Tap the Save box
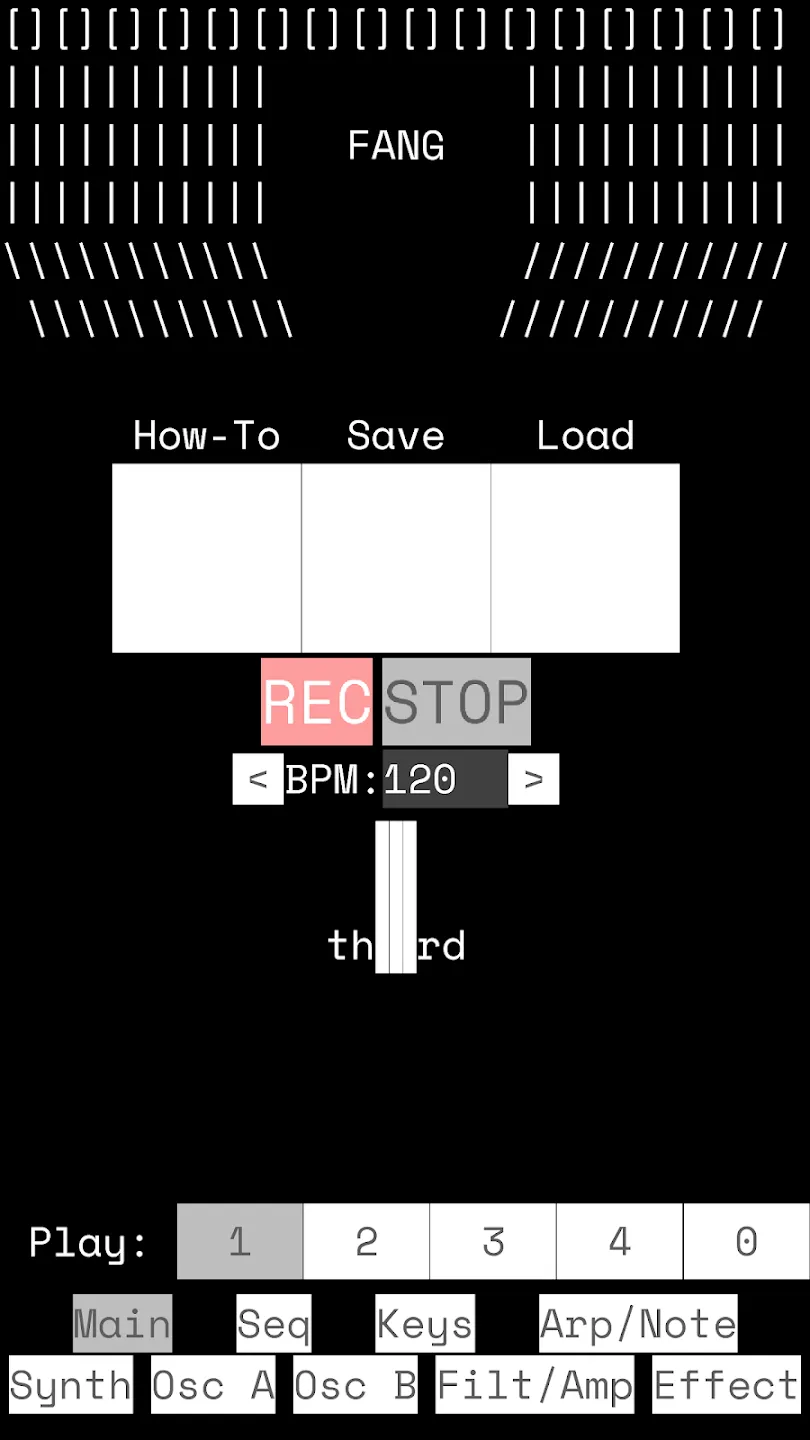Screen dimensions: 810x1440 click(x=396, y=558)
